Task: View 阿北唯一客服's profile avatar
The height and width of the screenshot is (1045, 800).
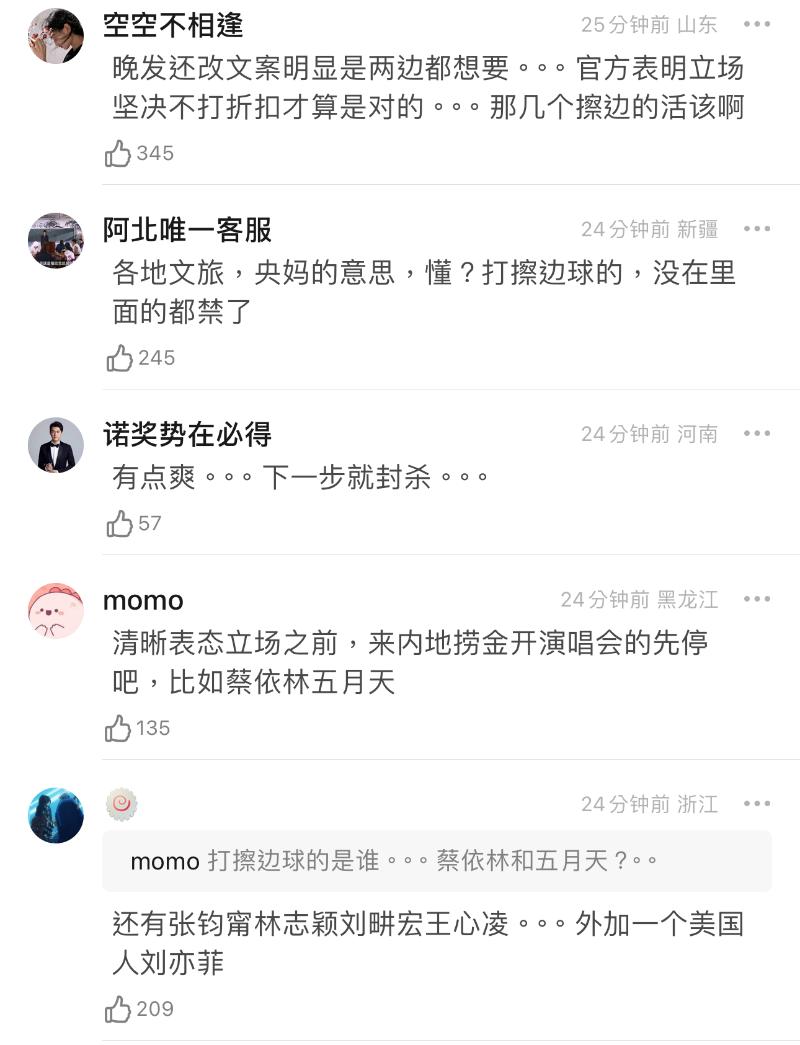Action: pos(56,240)
